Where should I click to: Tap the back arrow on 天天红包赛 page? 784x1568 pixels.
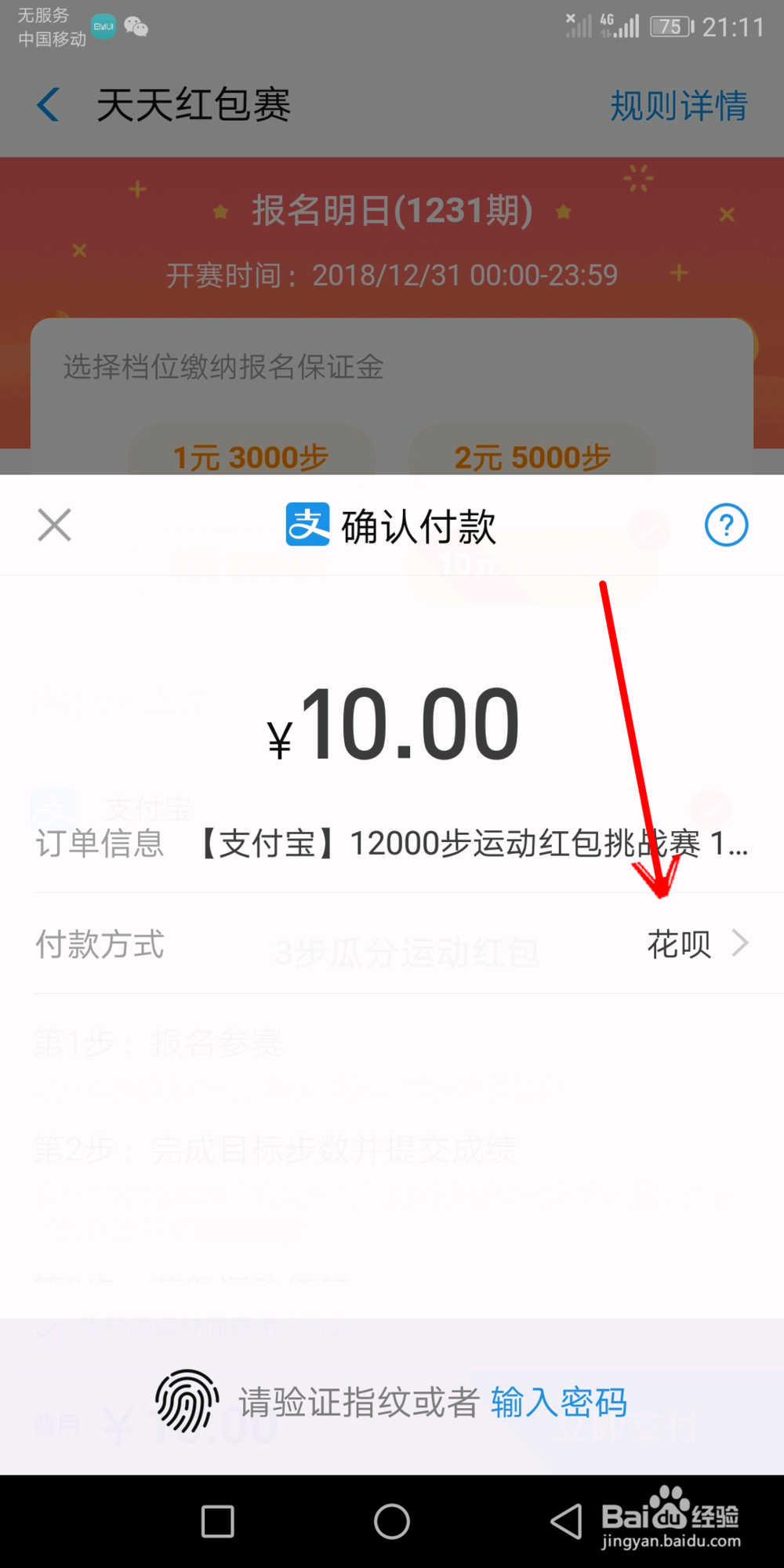coord(49,104)
